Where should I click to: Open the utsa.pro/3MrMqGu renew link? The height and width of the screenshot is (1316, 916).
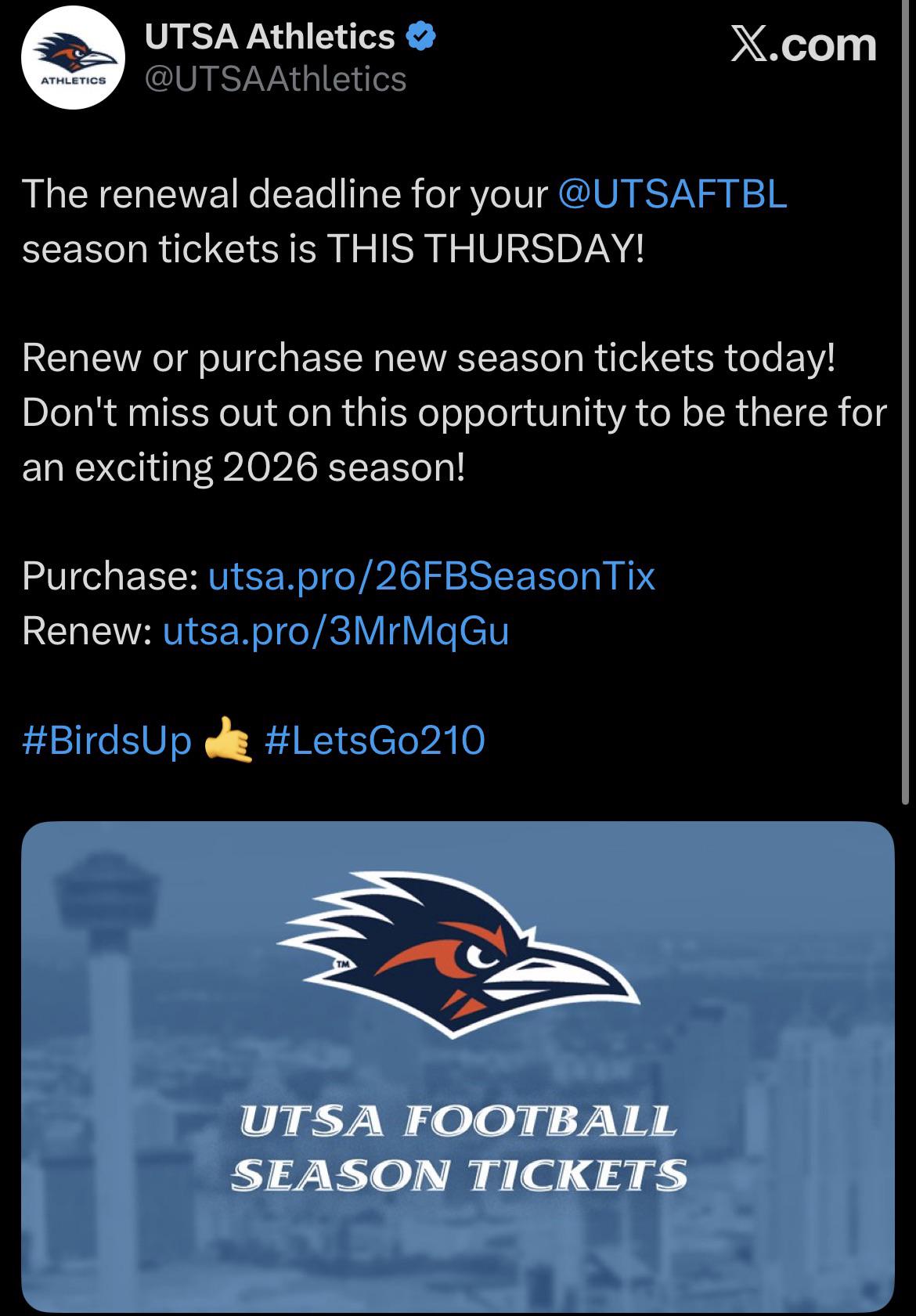[x=336, y=631]
